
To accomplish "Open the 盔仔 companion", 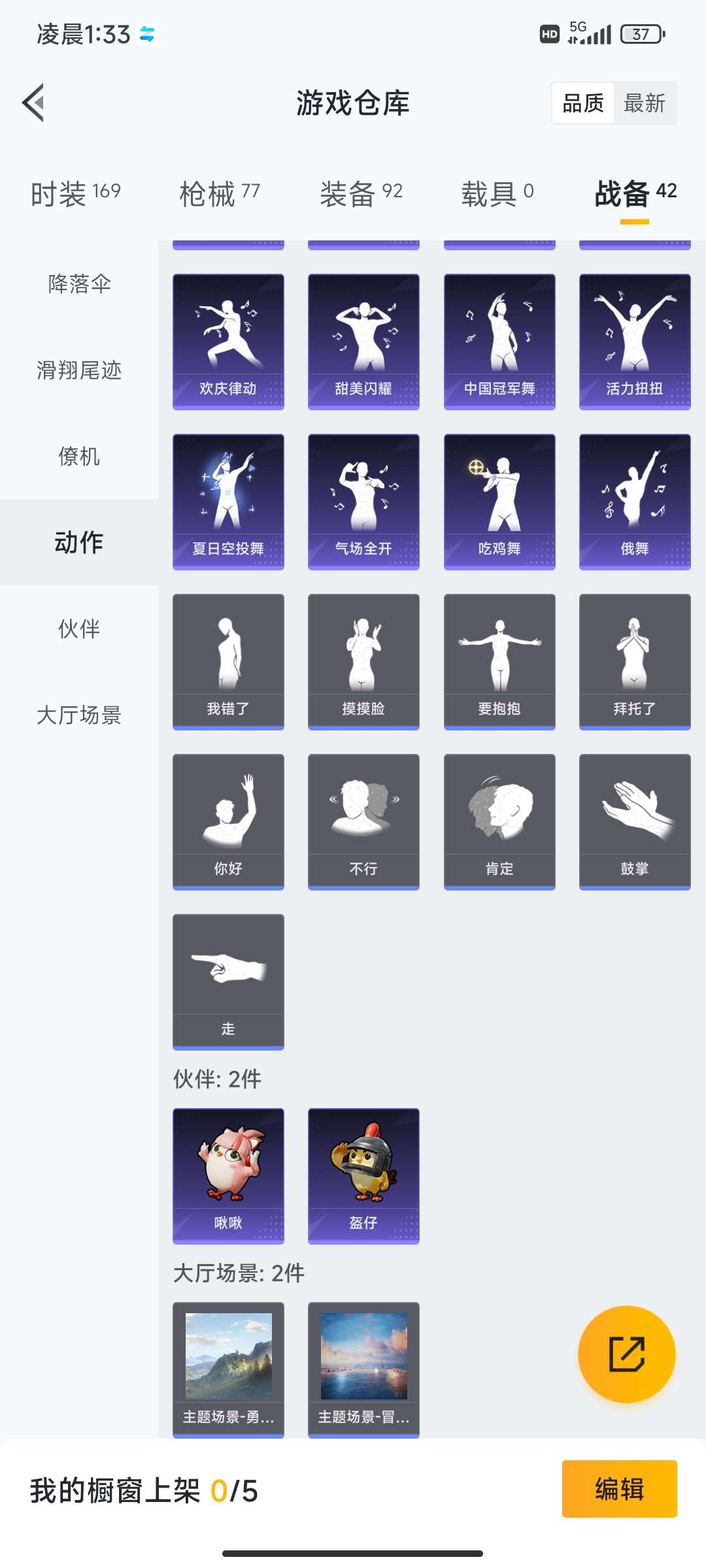I will (363, 1176).
